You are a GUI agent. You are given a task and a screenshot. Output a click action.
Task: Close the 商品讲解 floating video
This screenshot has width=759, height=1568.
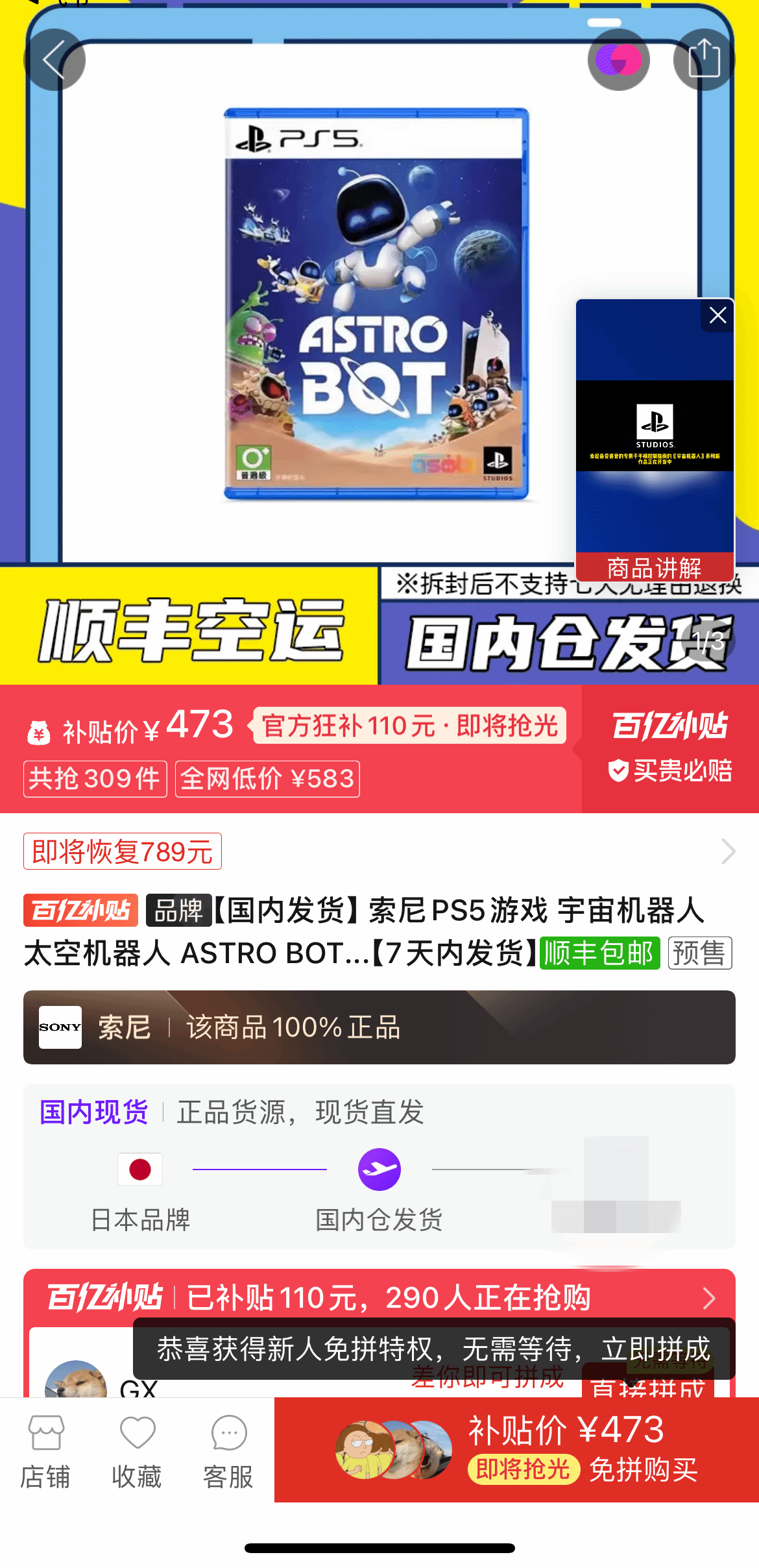coord(717,315)
